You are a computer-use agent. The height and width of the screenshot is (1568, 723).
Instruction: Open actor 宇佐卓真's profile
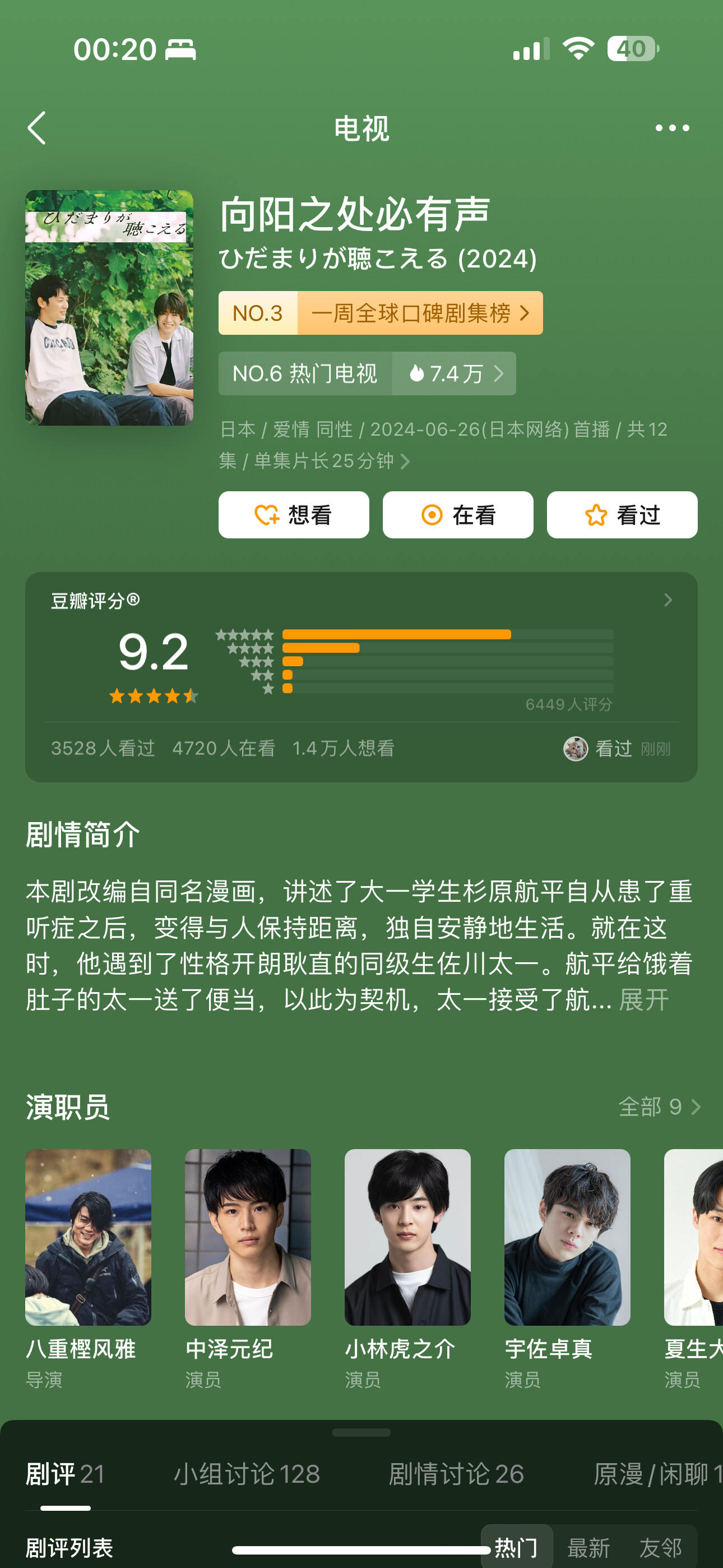click(x=567, y=1237)
